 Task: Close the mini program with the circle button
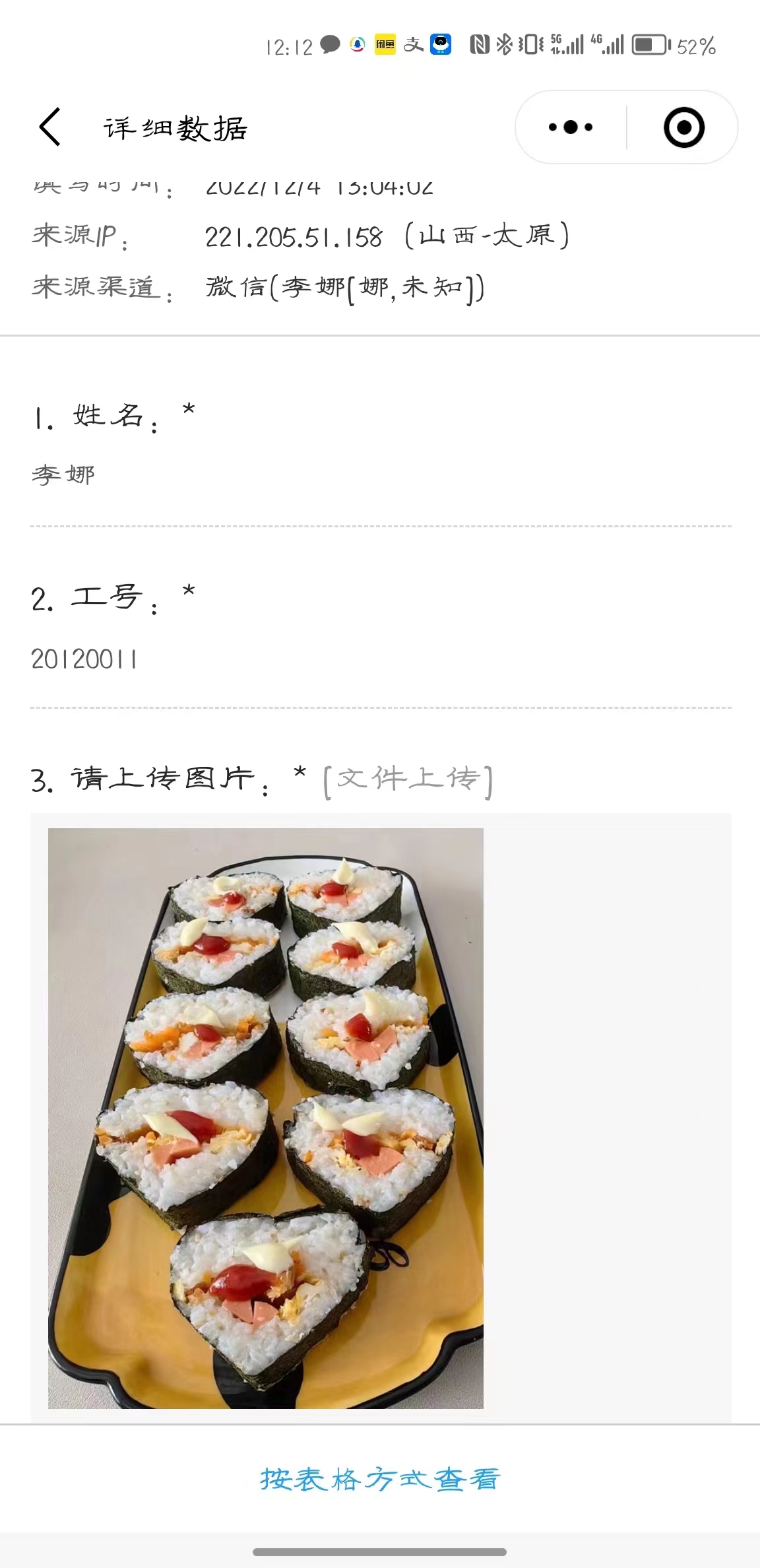(684, 127)
